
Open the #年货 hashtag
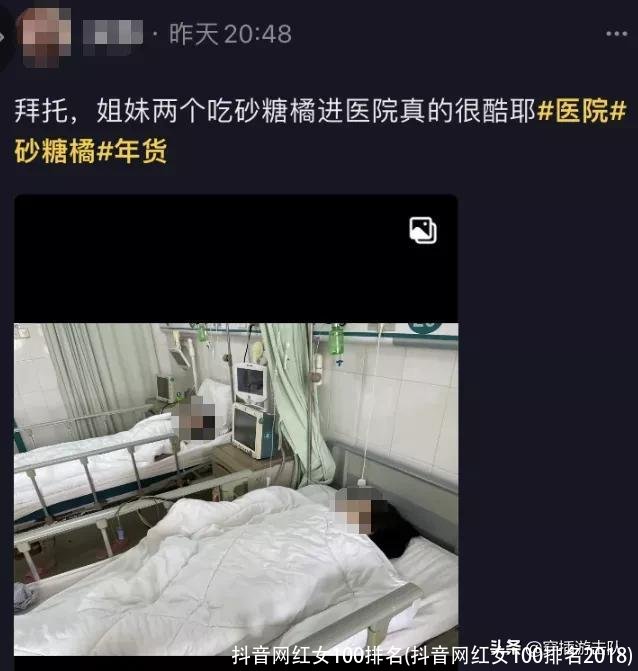pos(131,151)
